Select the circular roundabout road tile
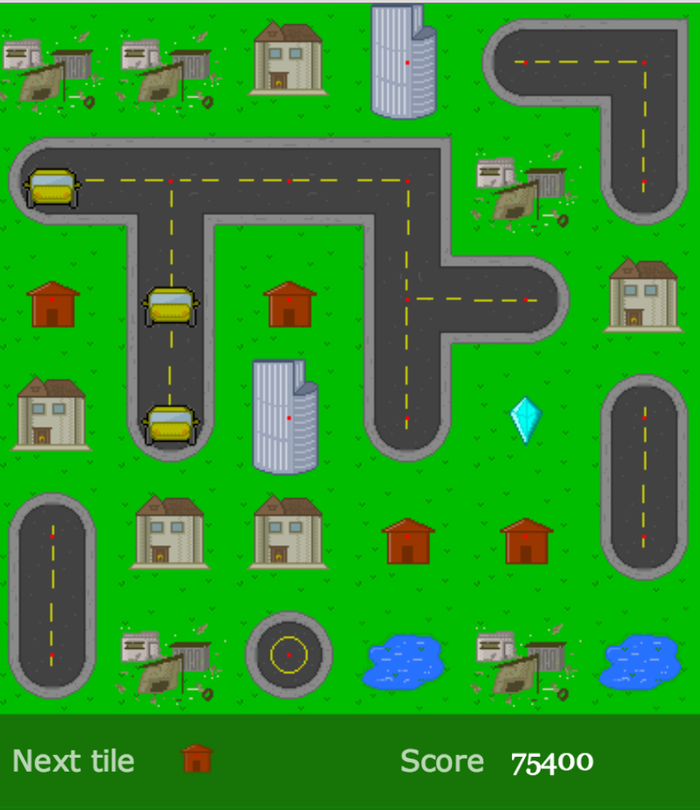This screenshot has width=700, height=810. click(x=289, y=655)
